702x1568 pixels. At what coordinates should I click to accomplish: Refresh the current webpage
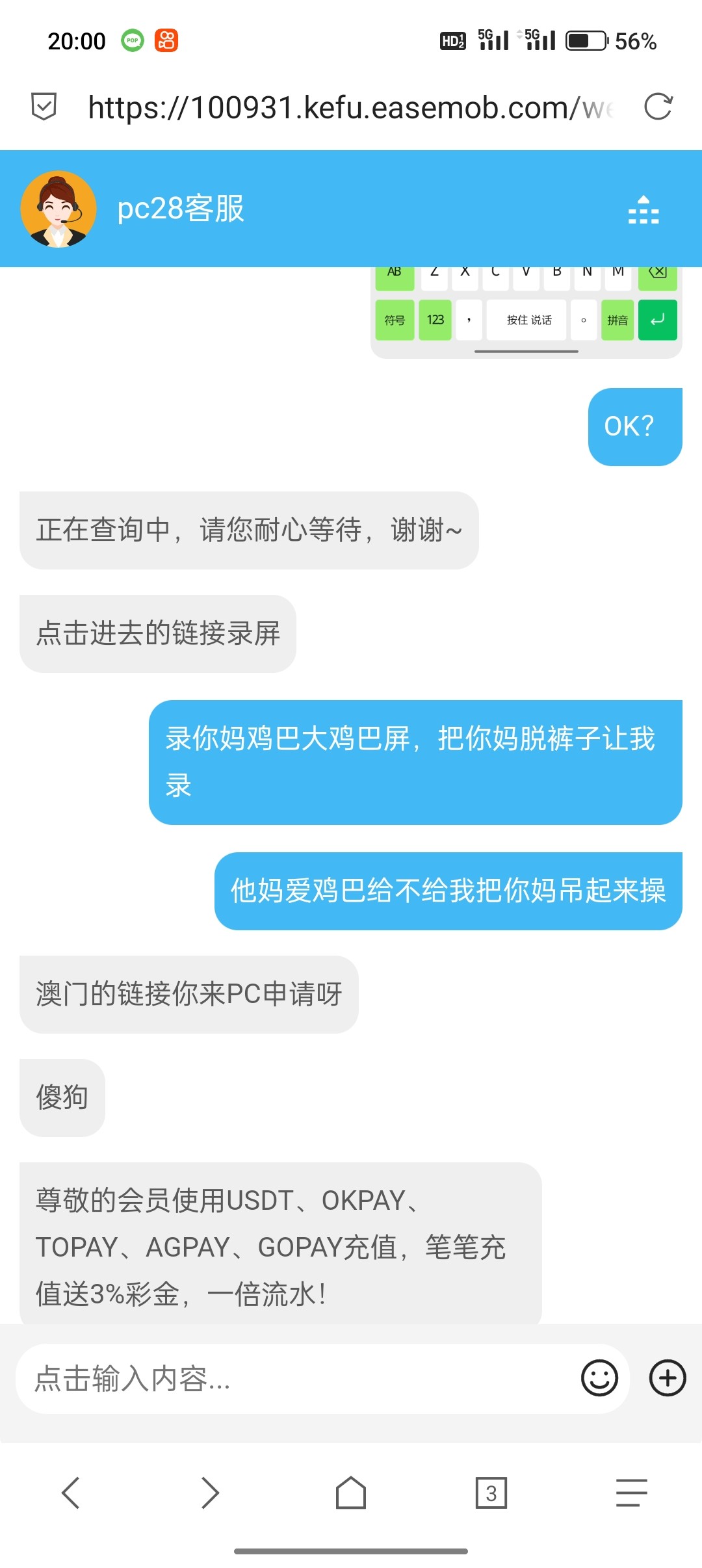point(659,108)
